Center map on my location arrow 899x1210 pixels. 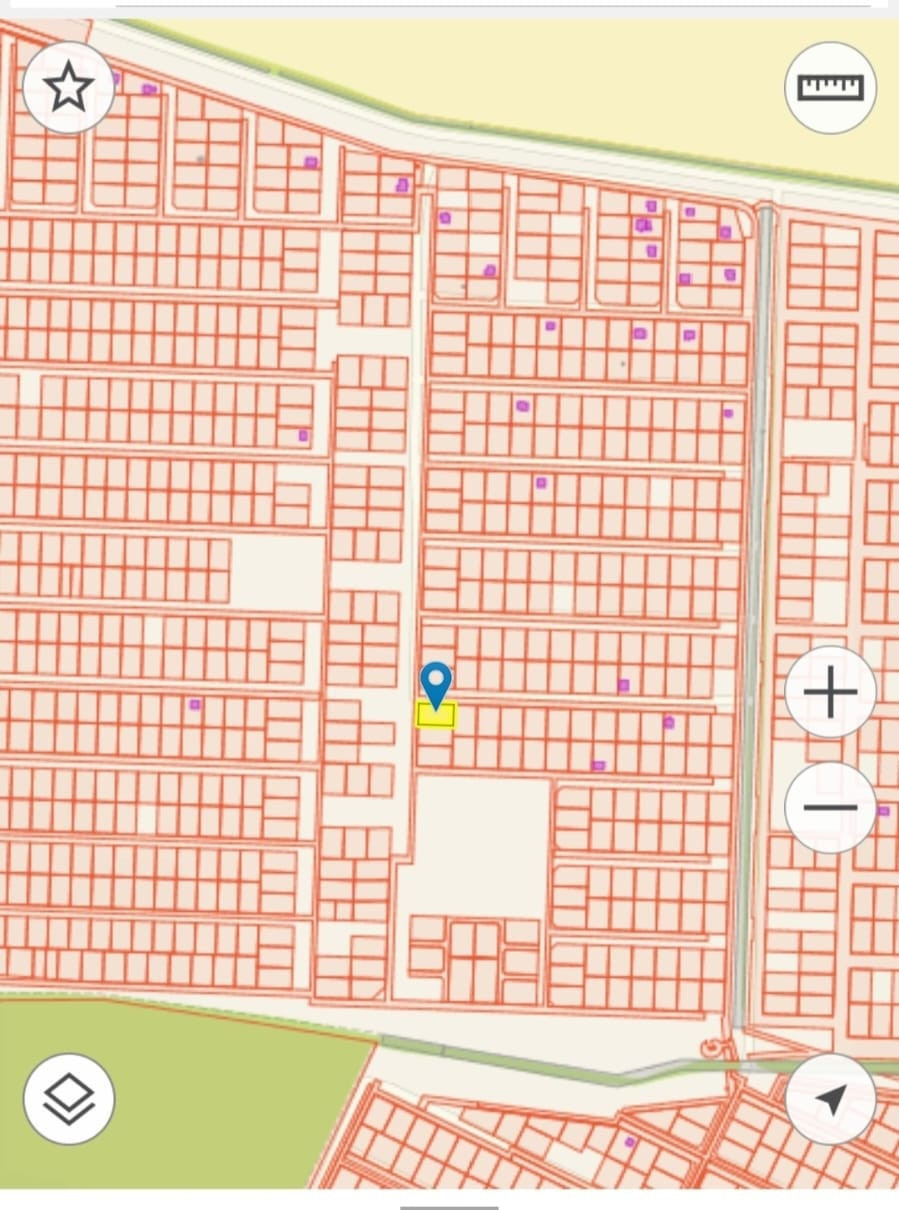point(830,1098)
